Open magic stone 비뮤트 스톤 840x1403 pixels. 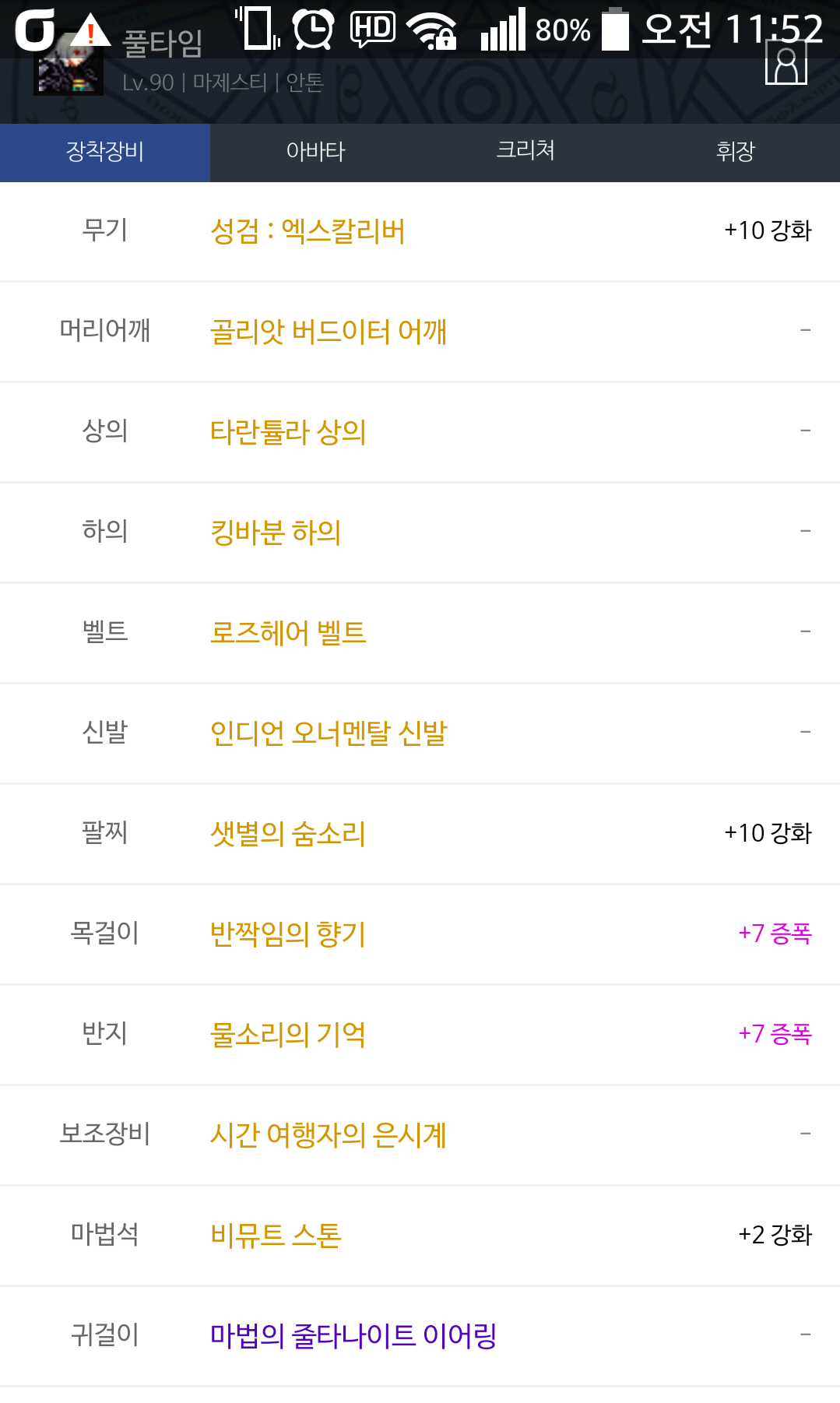coord(276,1236)
